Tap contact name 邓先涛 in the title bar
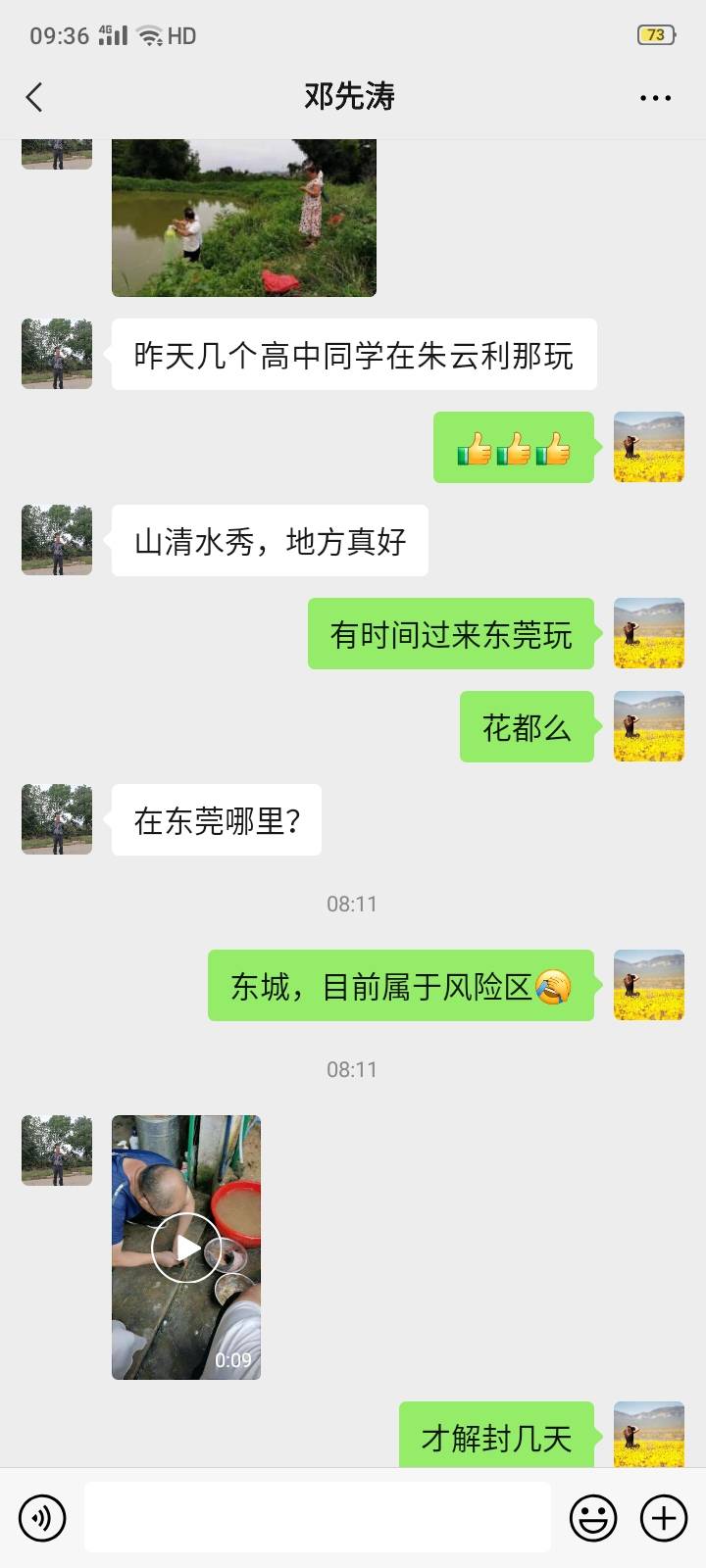Screen dimensions: 706x1568 (348, 97)
